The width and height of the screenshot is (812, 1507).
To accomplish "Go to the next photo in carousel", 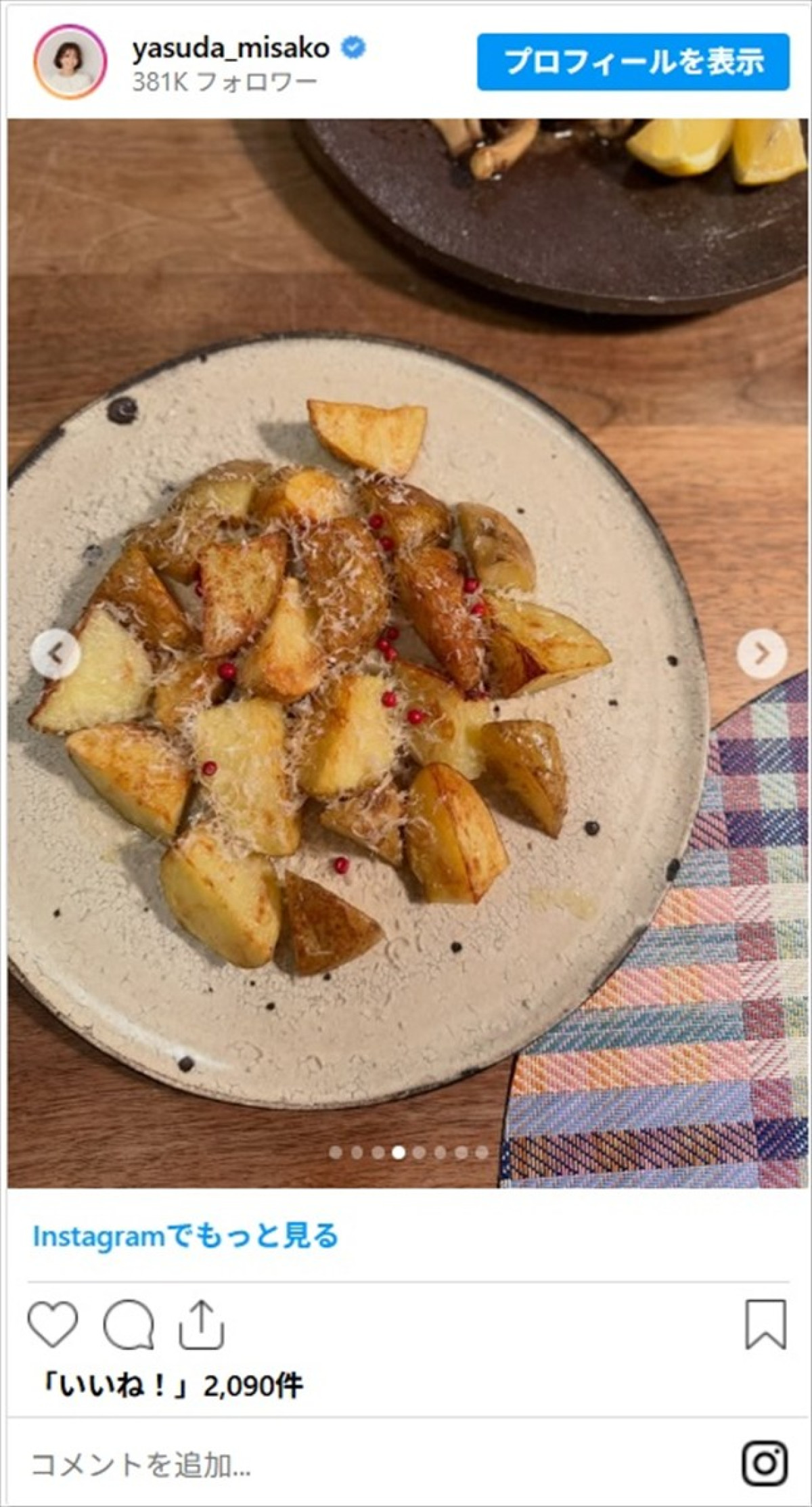I will 761,653.
